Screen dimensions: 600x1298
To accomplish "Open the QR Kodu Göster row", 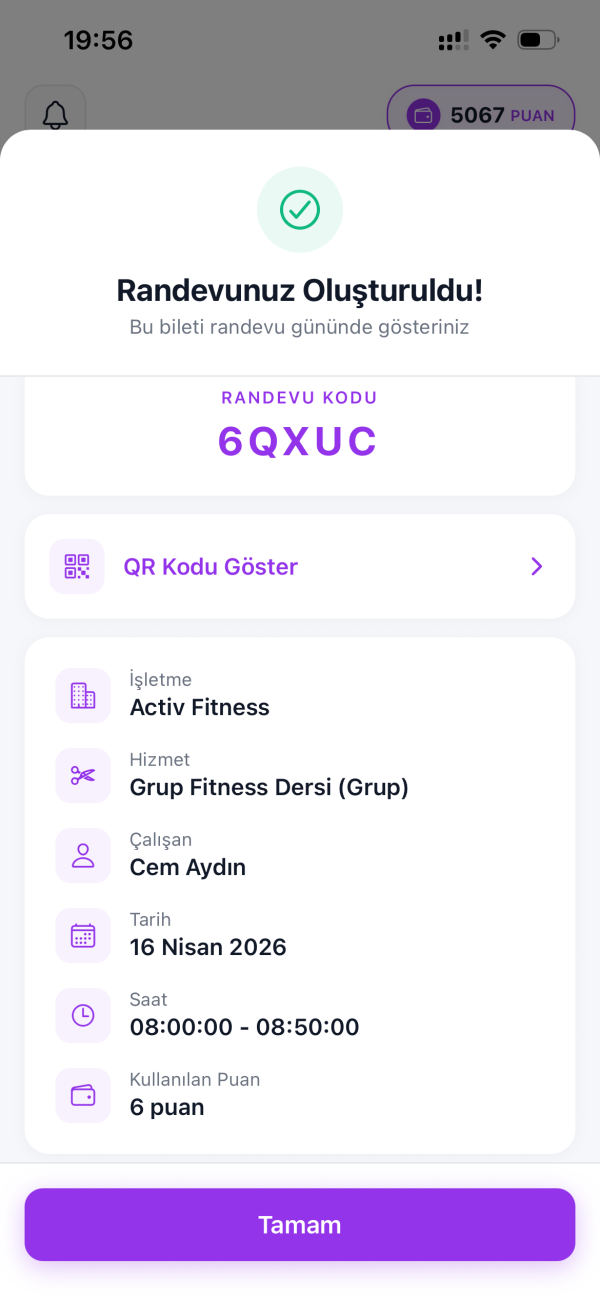I will pyautogui.click(x=300, y=566).
